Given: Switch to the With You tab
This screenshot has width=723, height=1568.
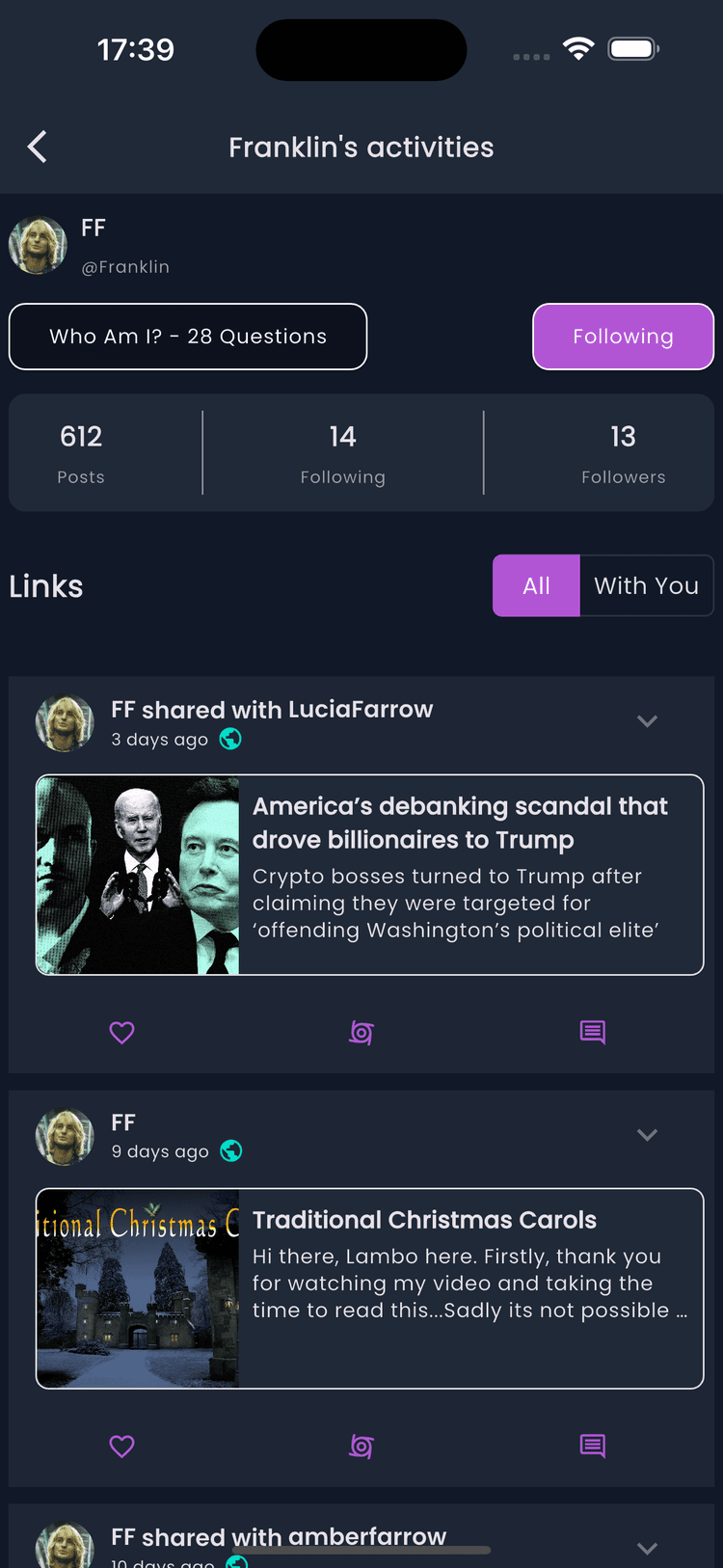Looking at the screenshot, I should 646,585.
